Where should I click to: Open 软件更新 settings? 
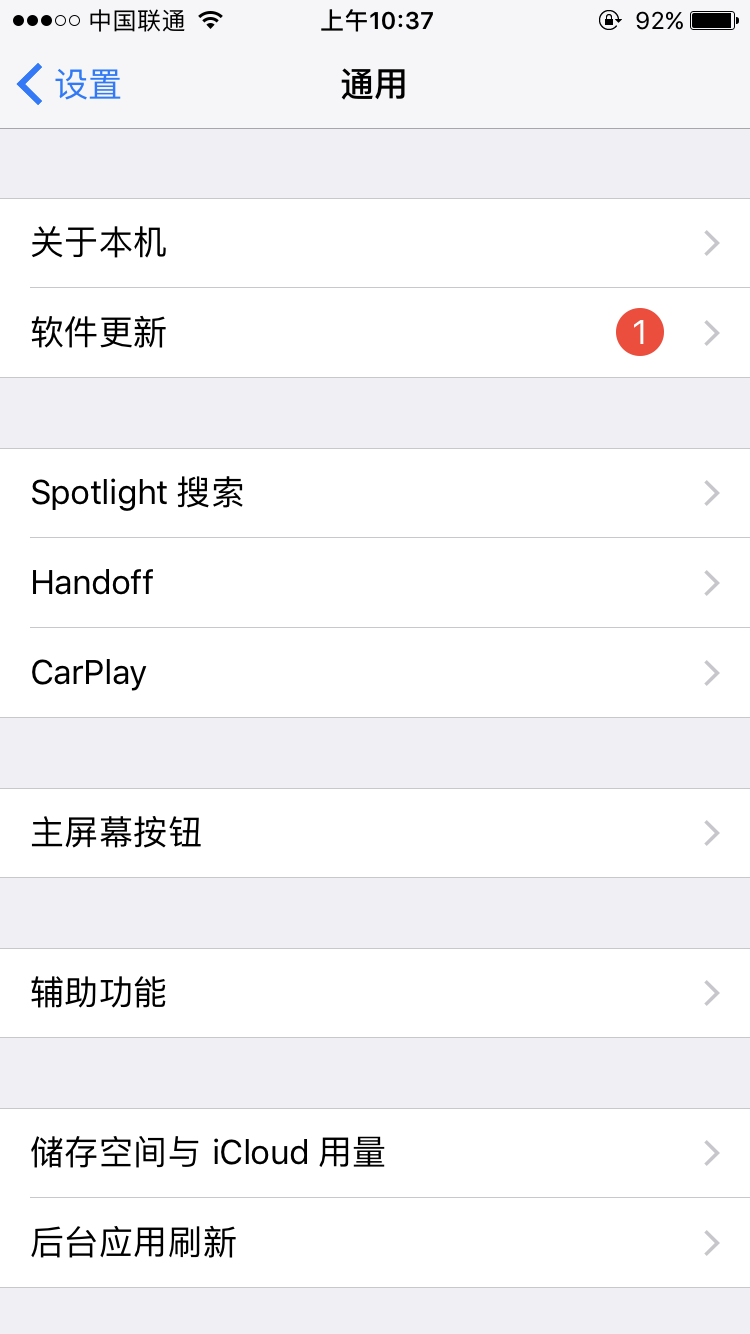click(x=375, y=333)
